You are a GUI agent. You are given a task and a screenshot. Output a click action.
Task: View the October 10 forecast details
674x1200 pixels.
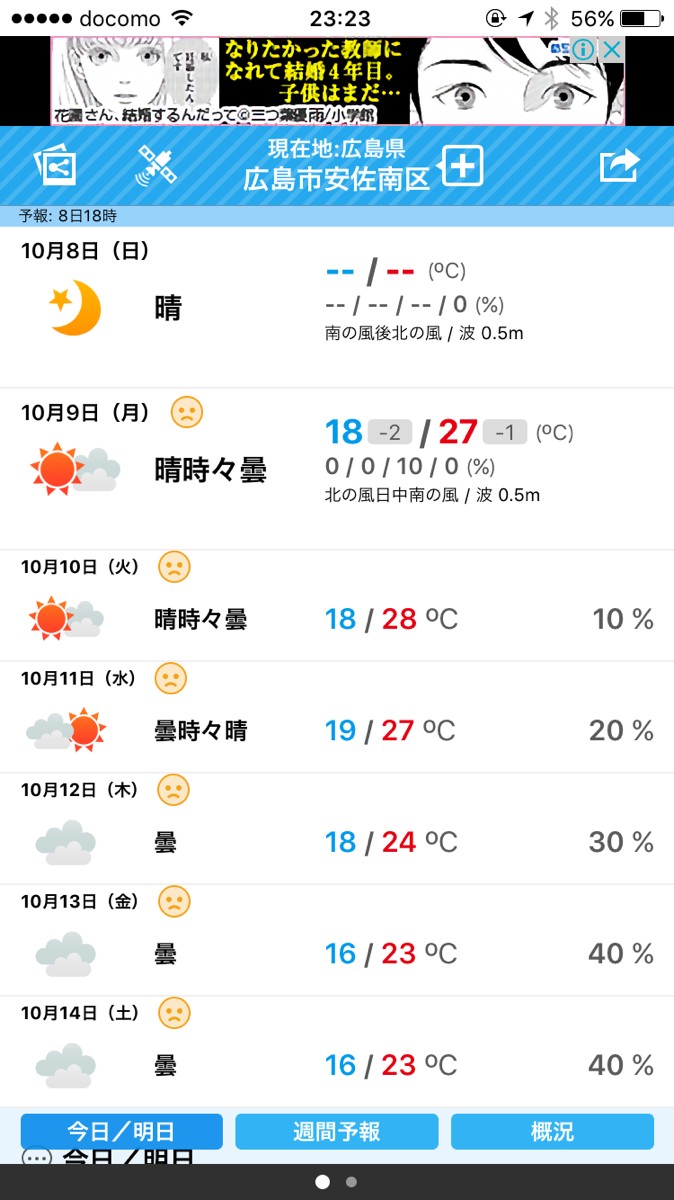coord(337,605)
